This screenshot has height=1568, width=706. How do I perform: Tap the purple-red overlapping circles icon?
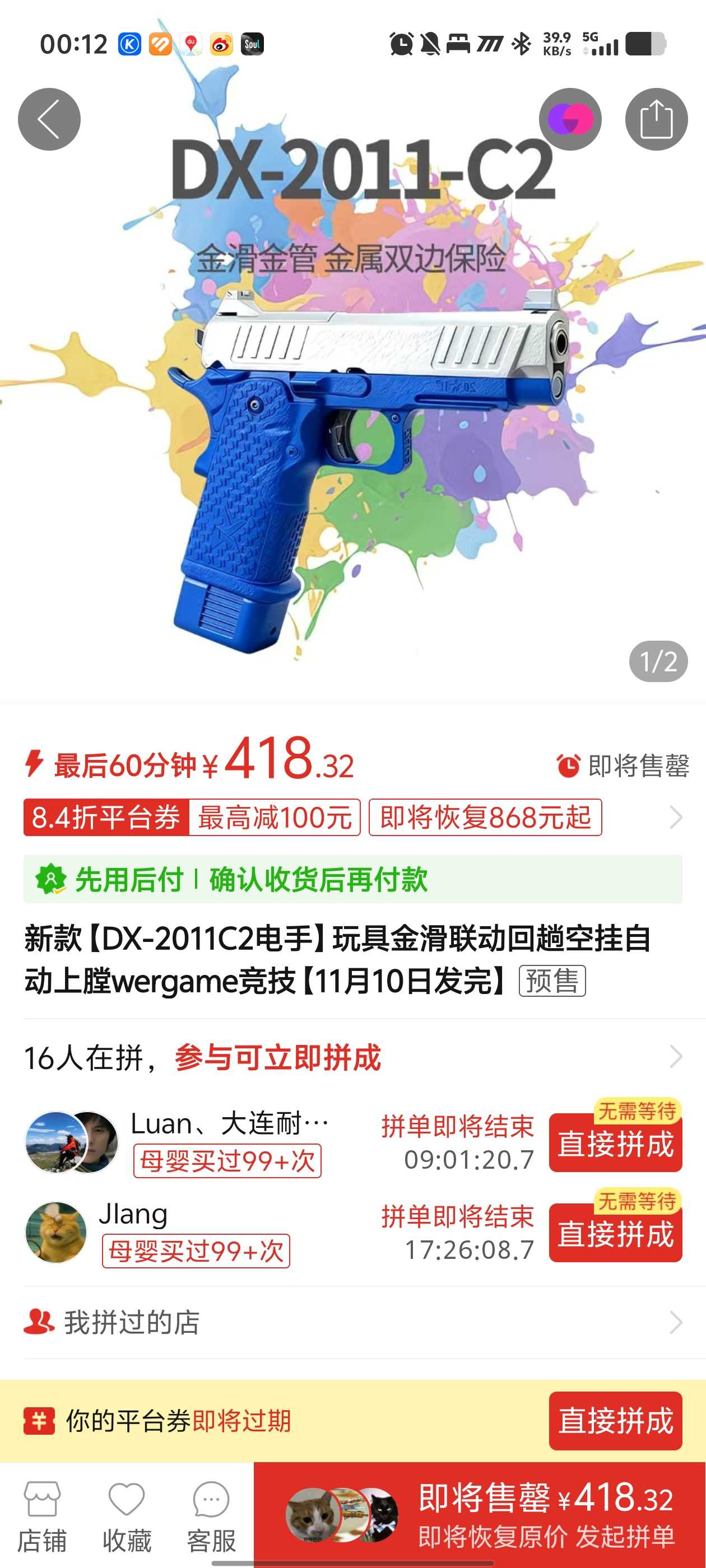click(569, 119)
